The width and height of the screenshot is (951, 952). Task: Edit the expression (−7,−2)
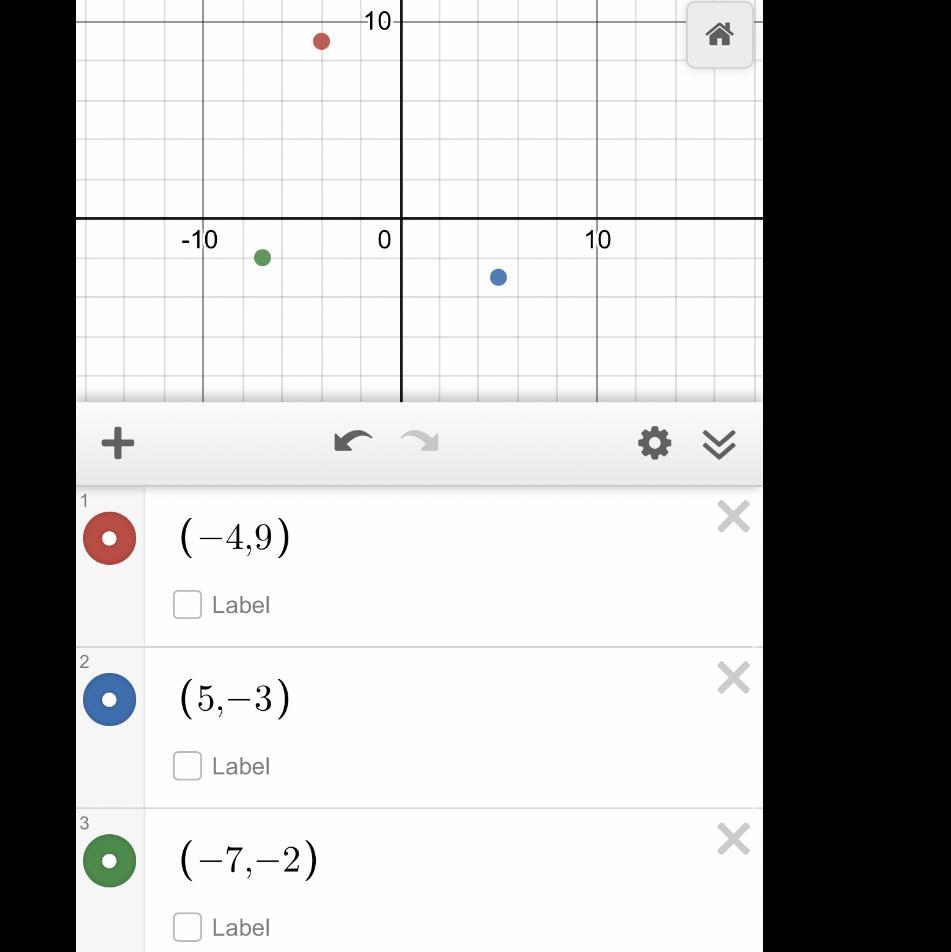(248, 860)
